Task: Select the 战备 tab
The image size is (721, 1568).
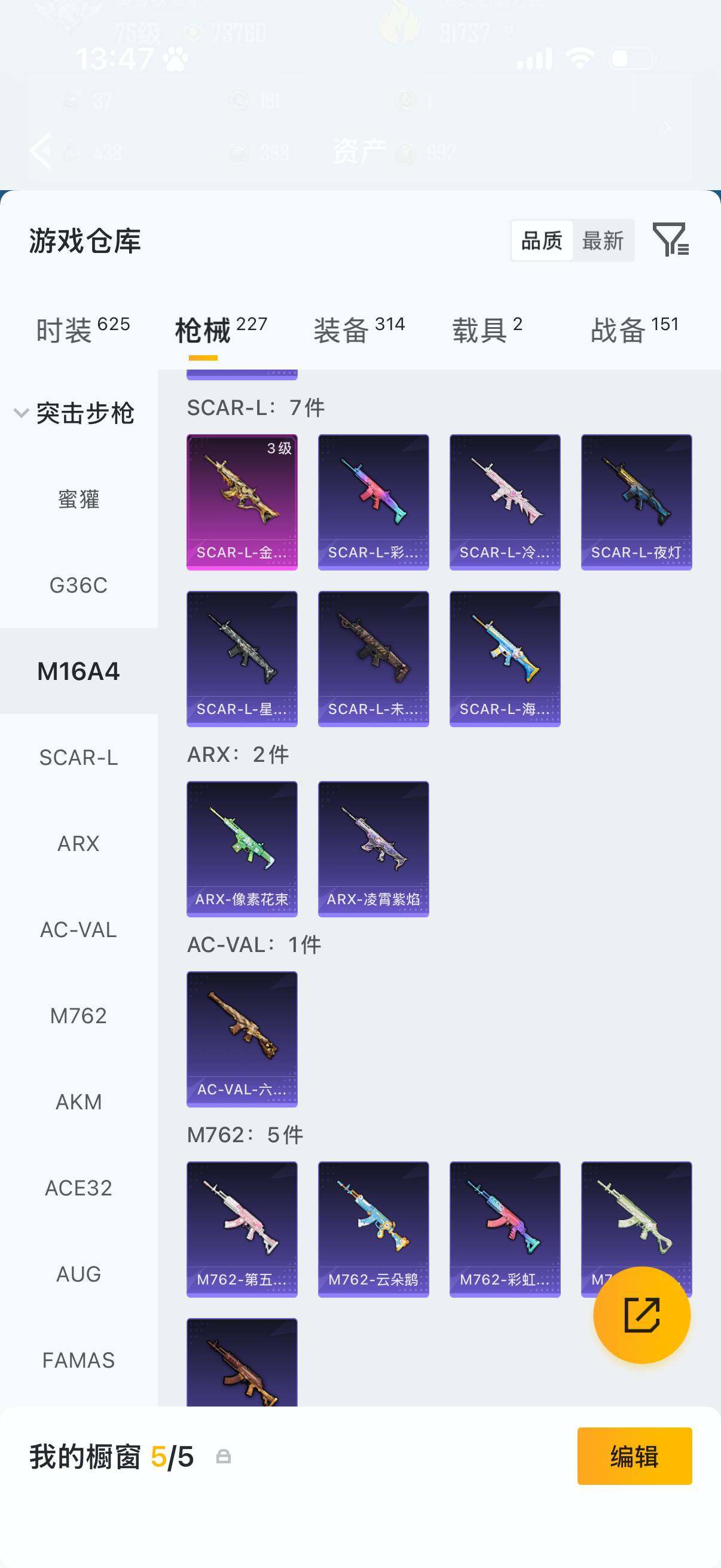Action: pos(634,330)
